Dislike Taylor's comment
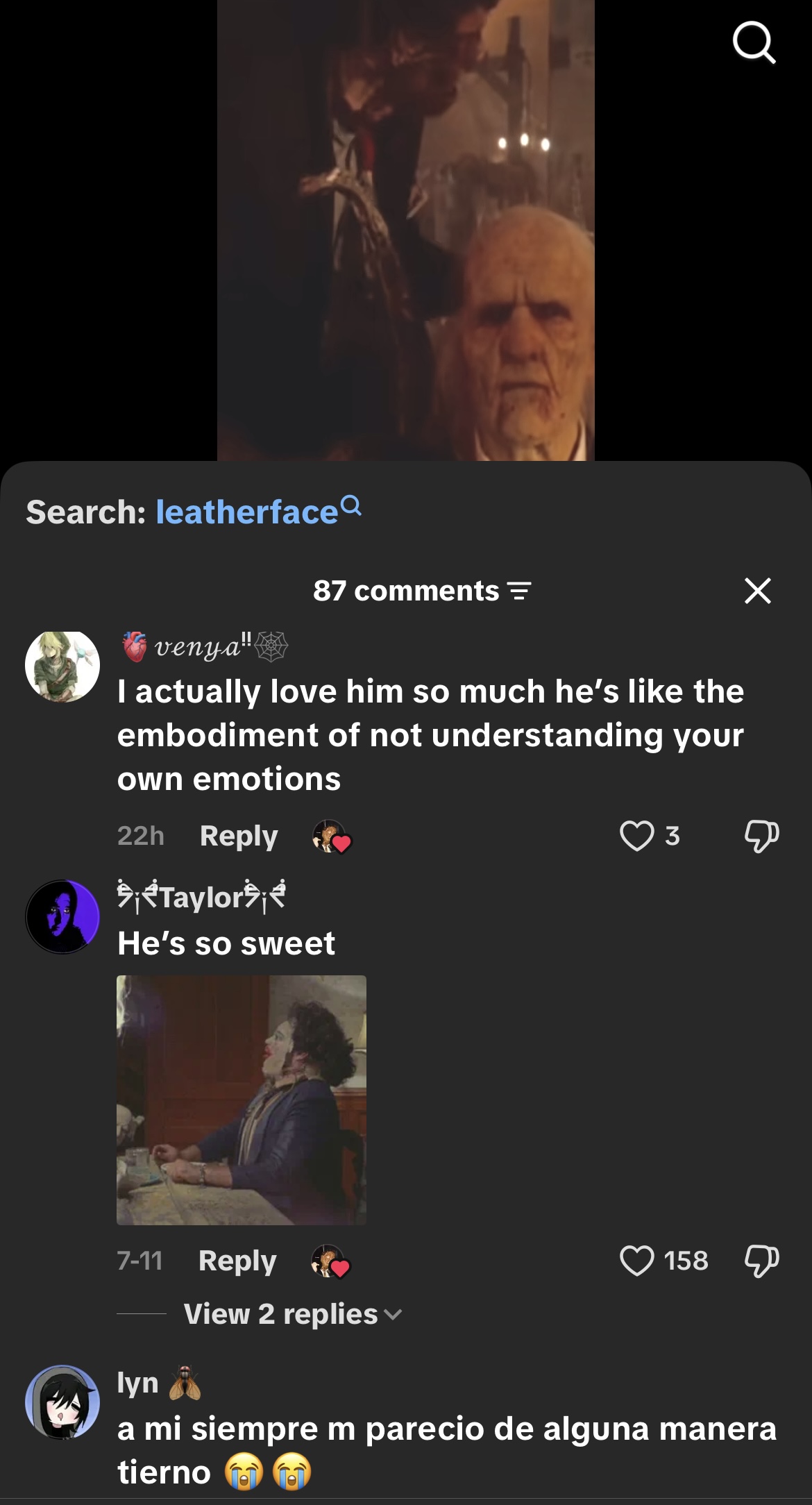The height and width of the screenshot is (1505, 812). (761, 1261)
